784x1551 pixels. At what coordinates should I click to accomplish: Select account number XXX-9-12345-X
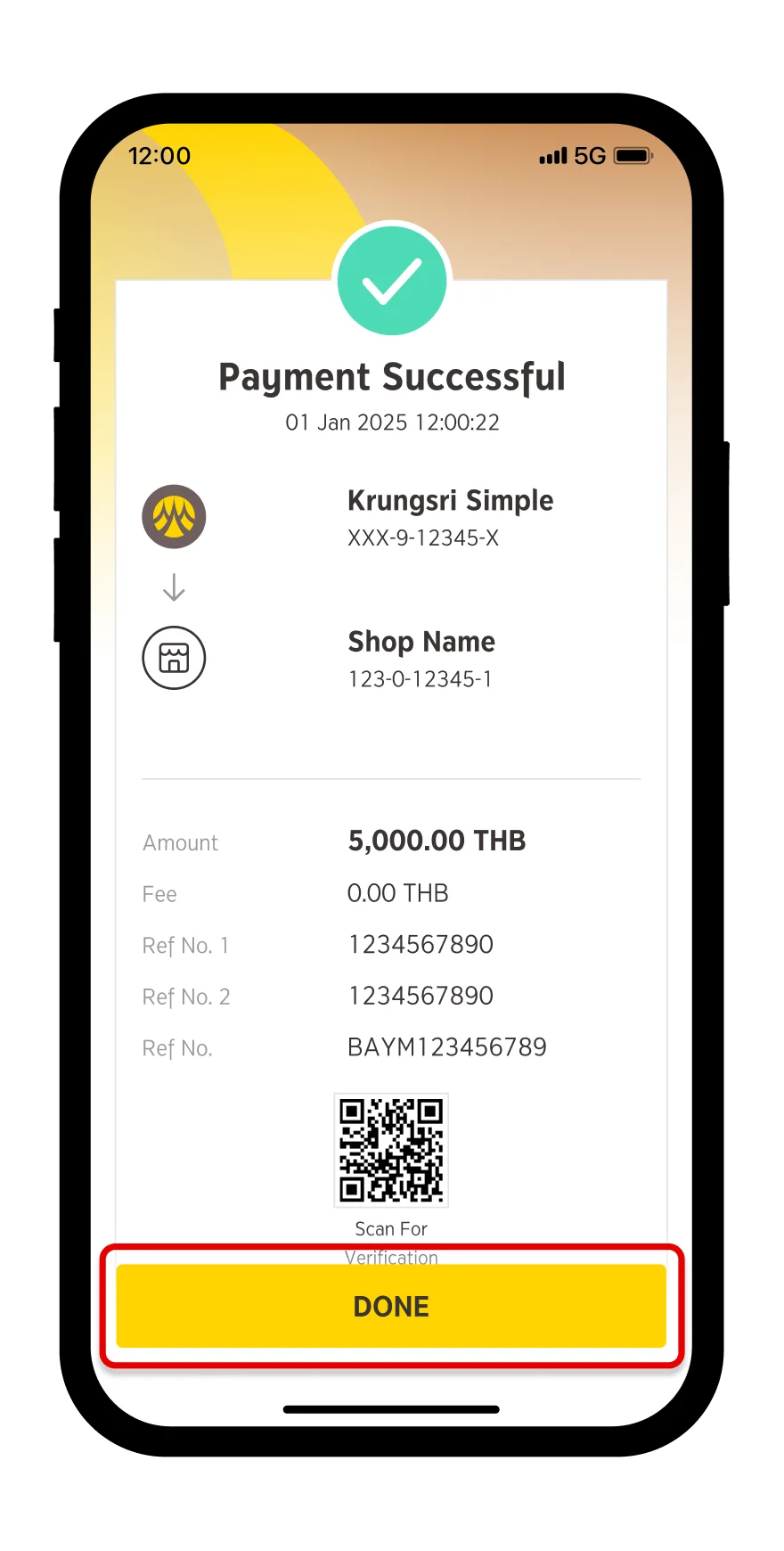point(422,538)
